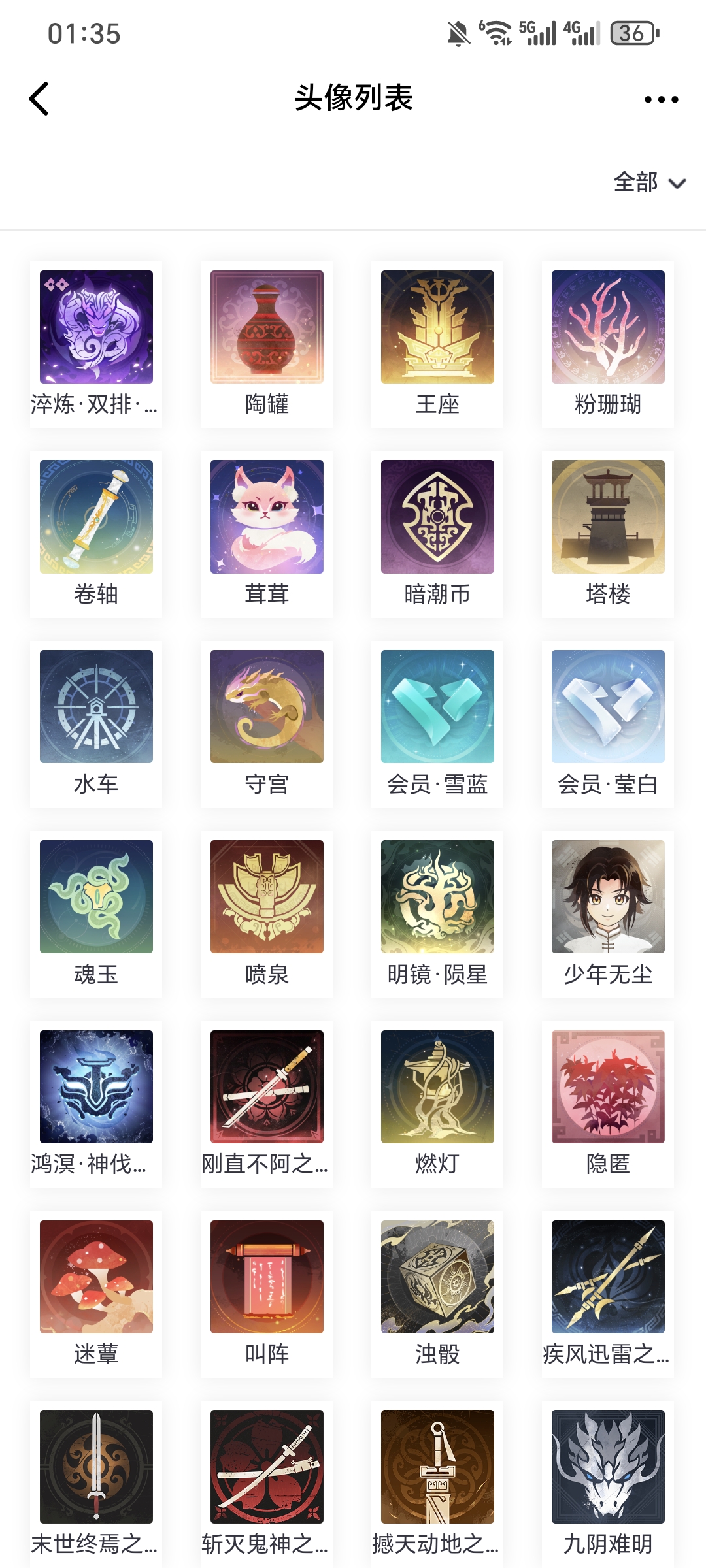Choose the 魂玉 avatar
Image resolution: width=706 pixels, height=1568 pixels.
[x=96, y=896]
